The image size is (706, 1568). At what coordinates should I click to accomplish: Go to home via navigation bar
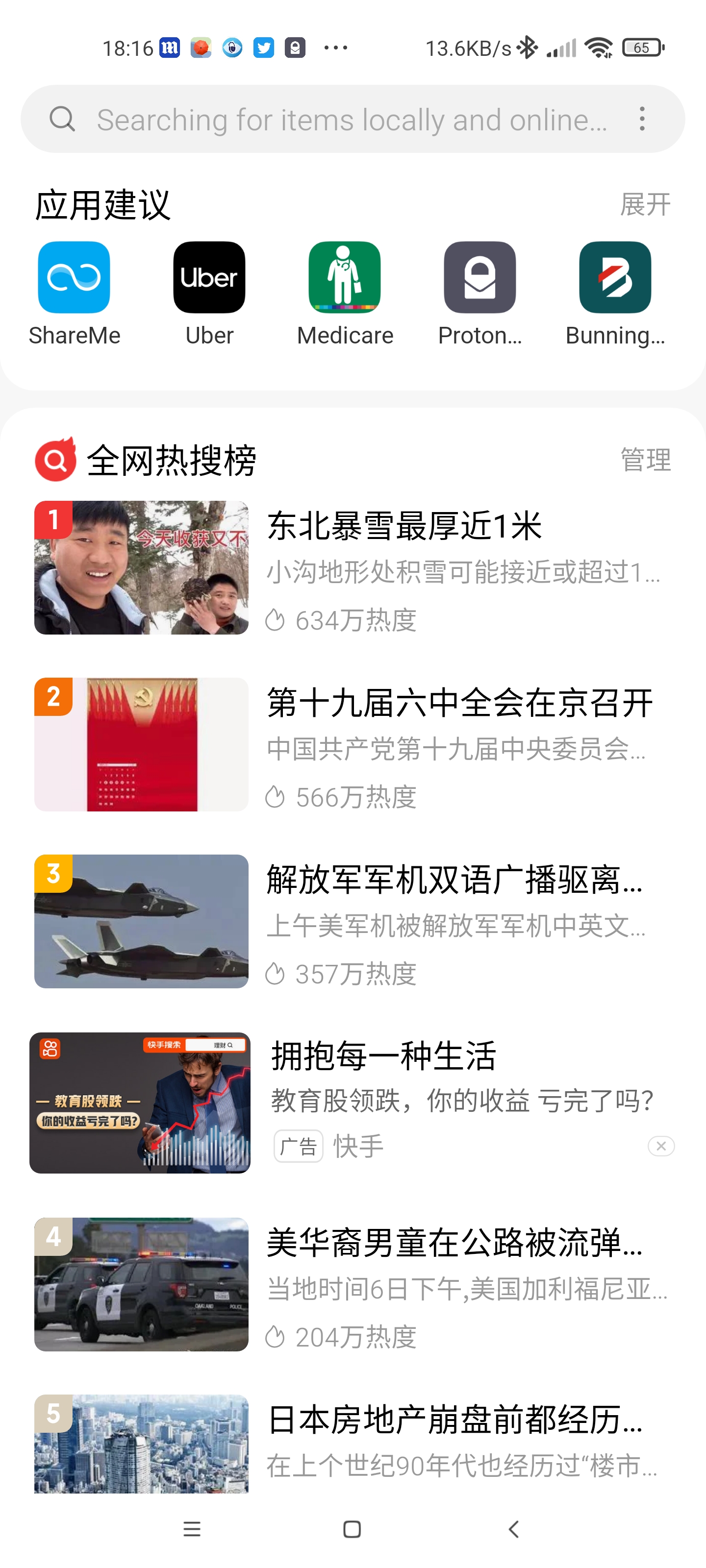(352, 1529)
